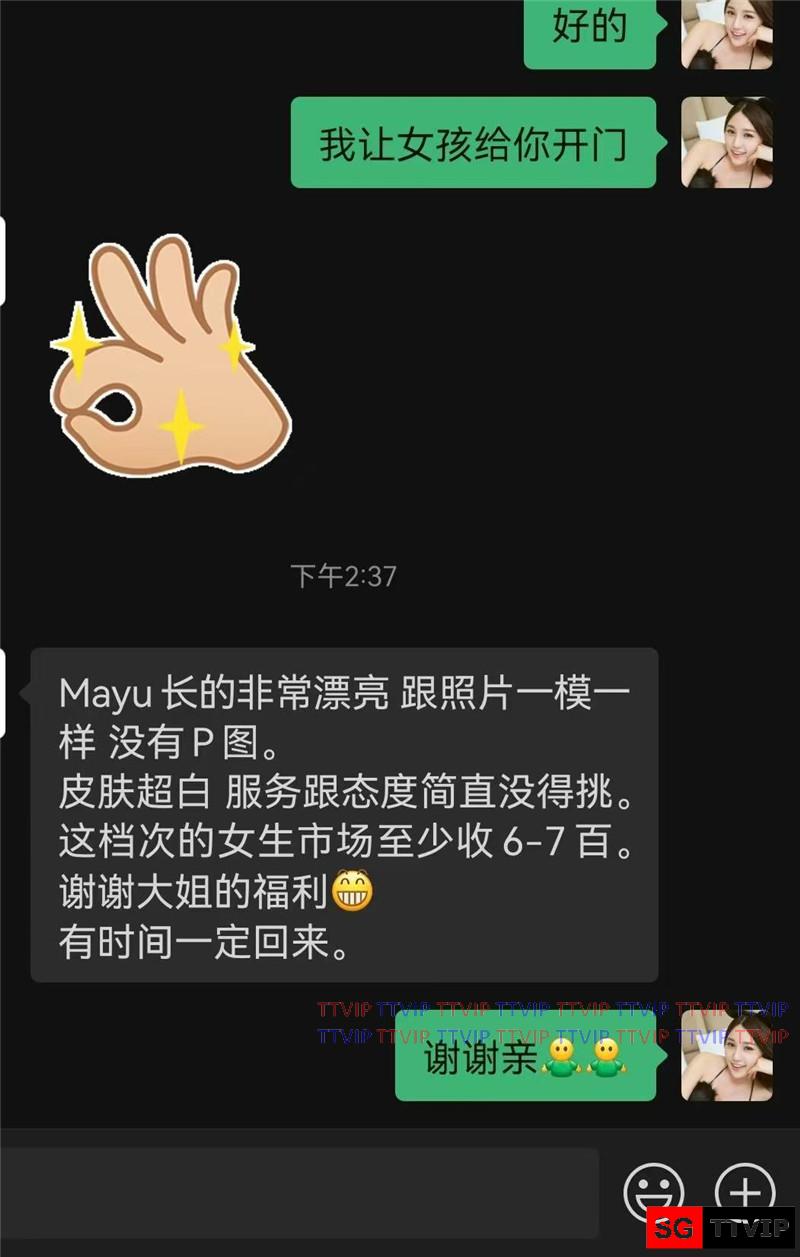Open the emoji sticker picker
This screenshot has height=1257, width=800.
pos(654,1192)
